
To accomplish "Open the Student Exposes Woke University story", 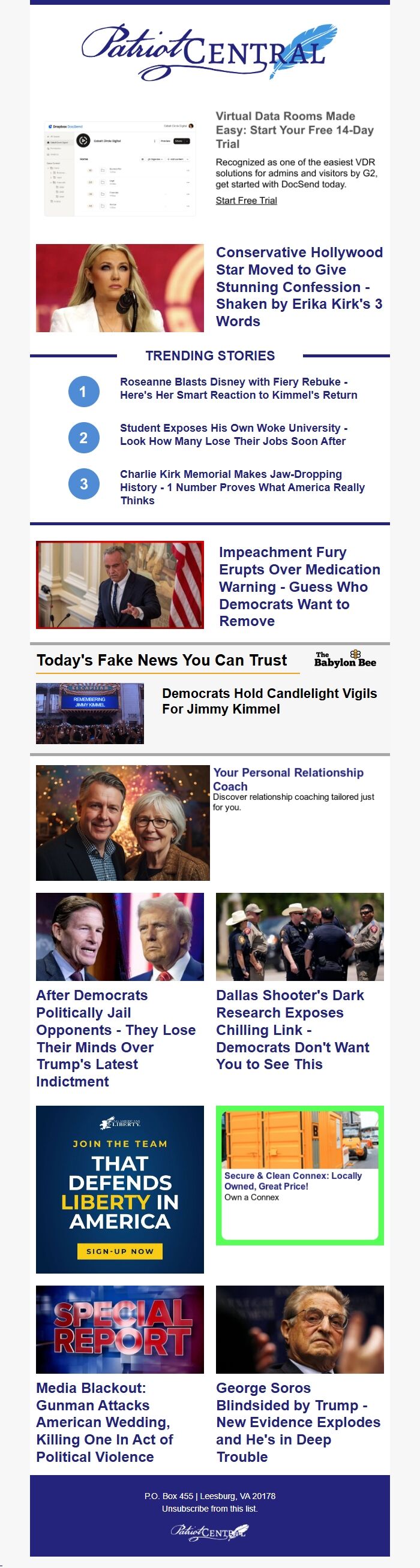I will (233, 435).
